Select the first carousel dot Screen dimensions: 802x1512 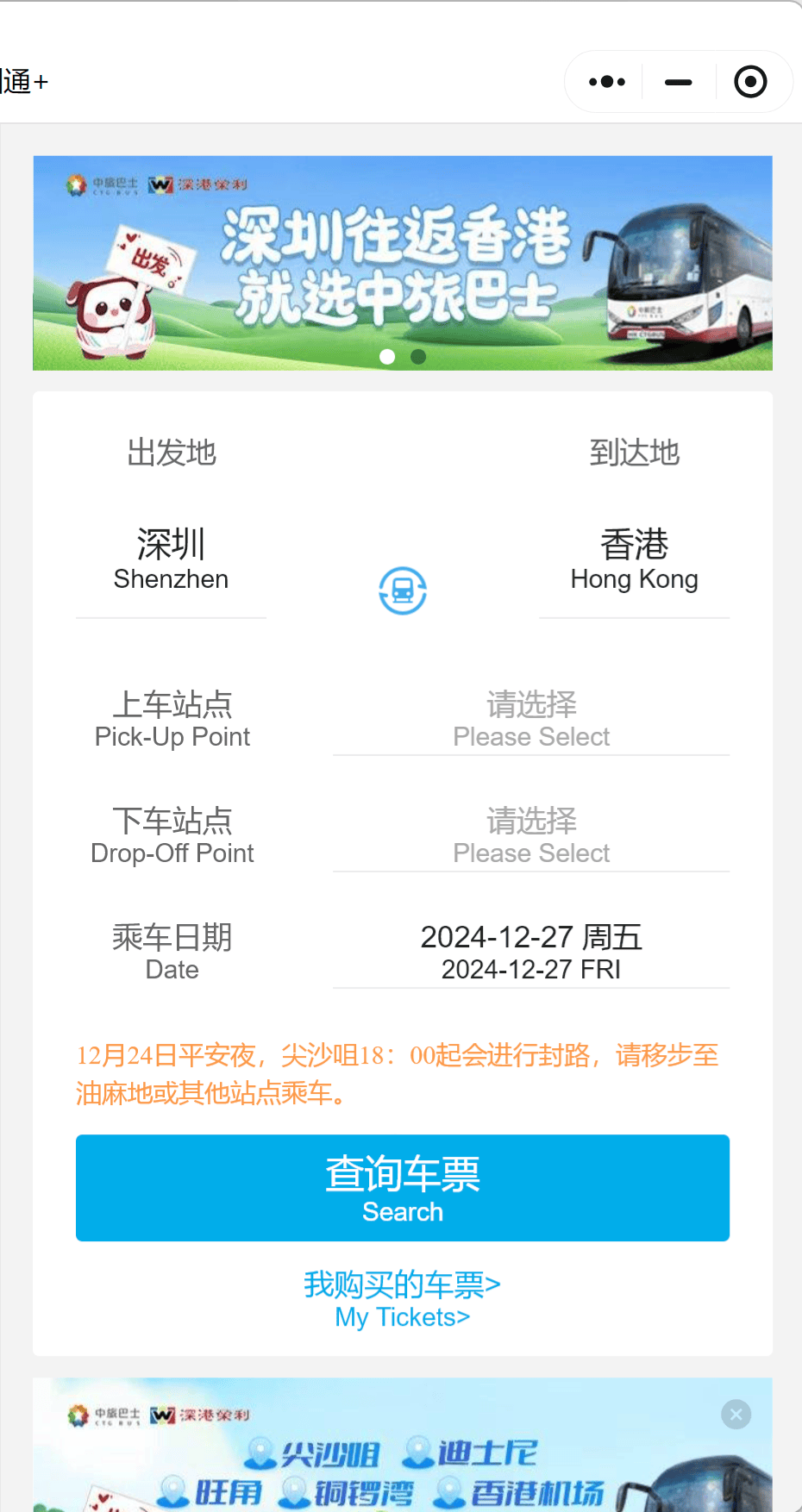pyautogui.click(x=387, y=356)
